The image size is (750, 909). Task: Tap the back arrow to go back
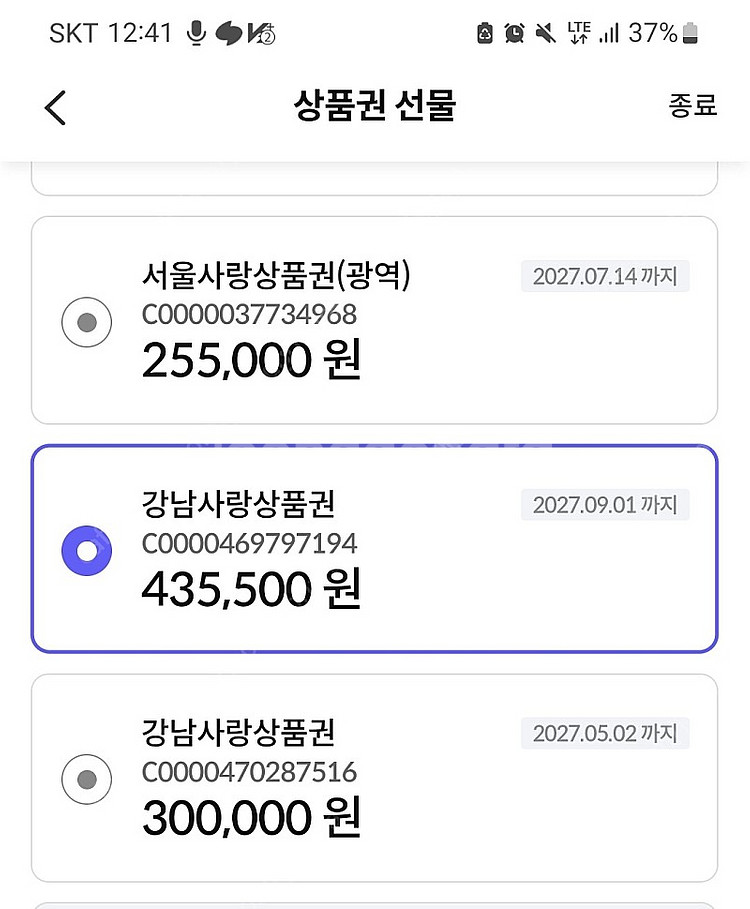[x=55, y=107]
